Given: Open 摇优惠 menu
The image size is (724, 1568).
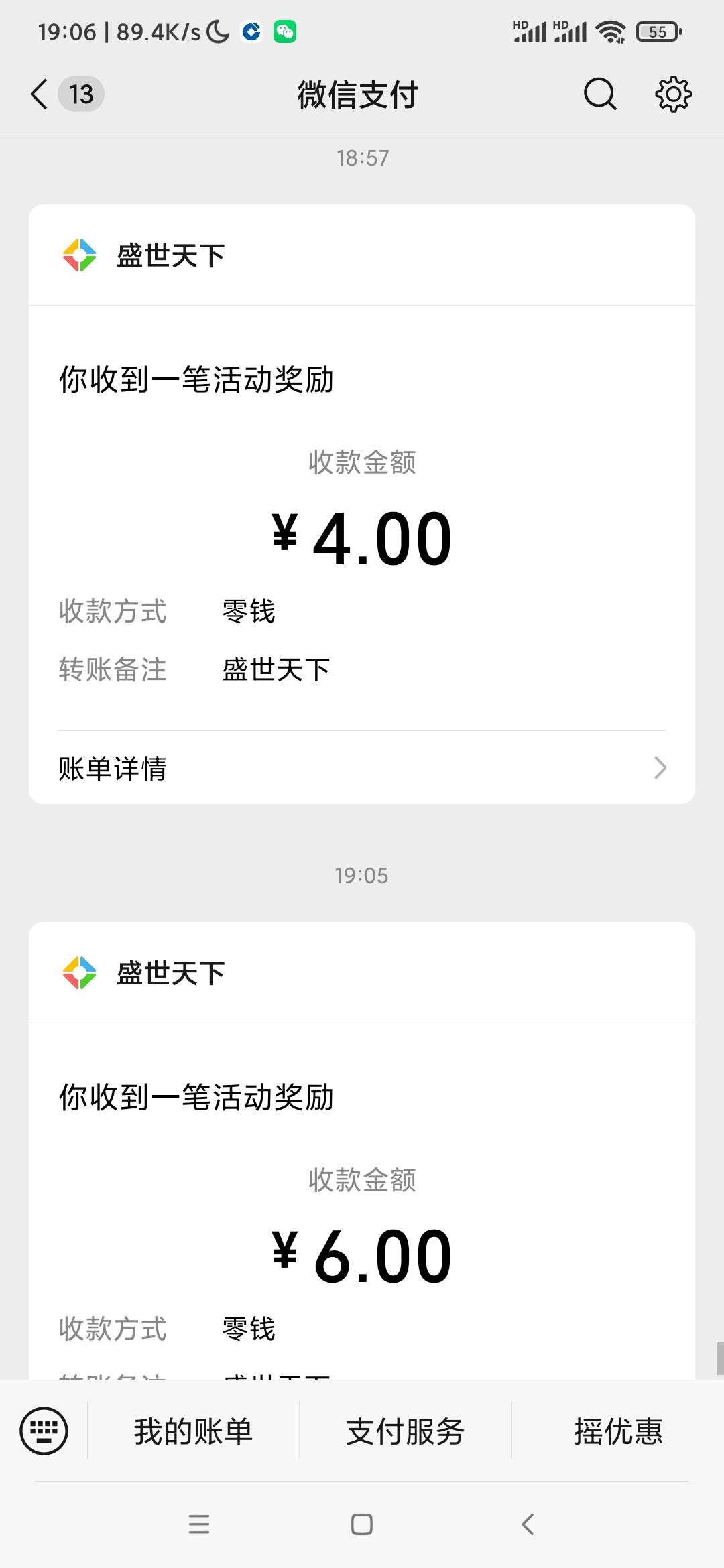Looking at the screenshot, I should click(x=617, y=1431).
